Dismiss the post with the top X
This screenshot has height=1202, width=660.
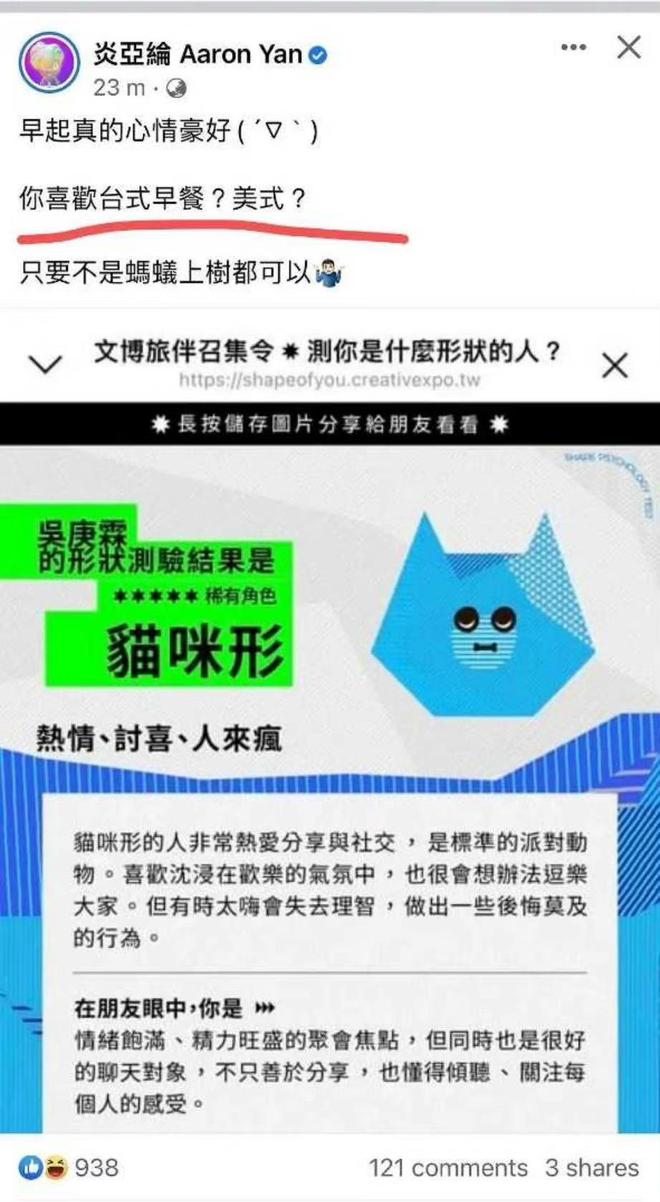[629, 47]
